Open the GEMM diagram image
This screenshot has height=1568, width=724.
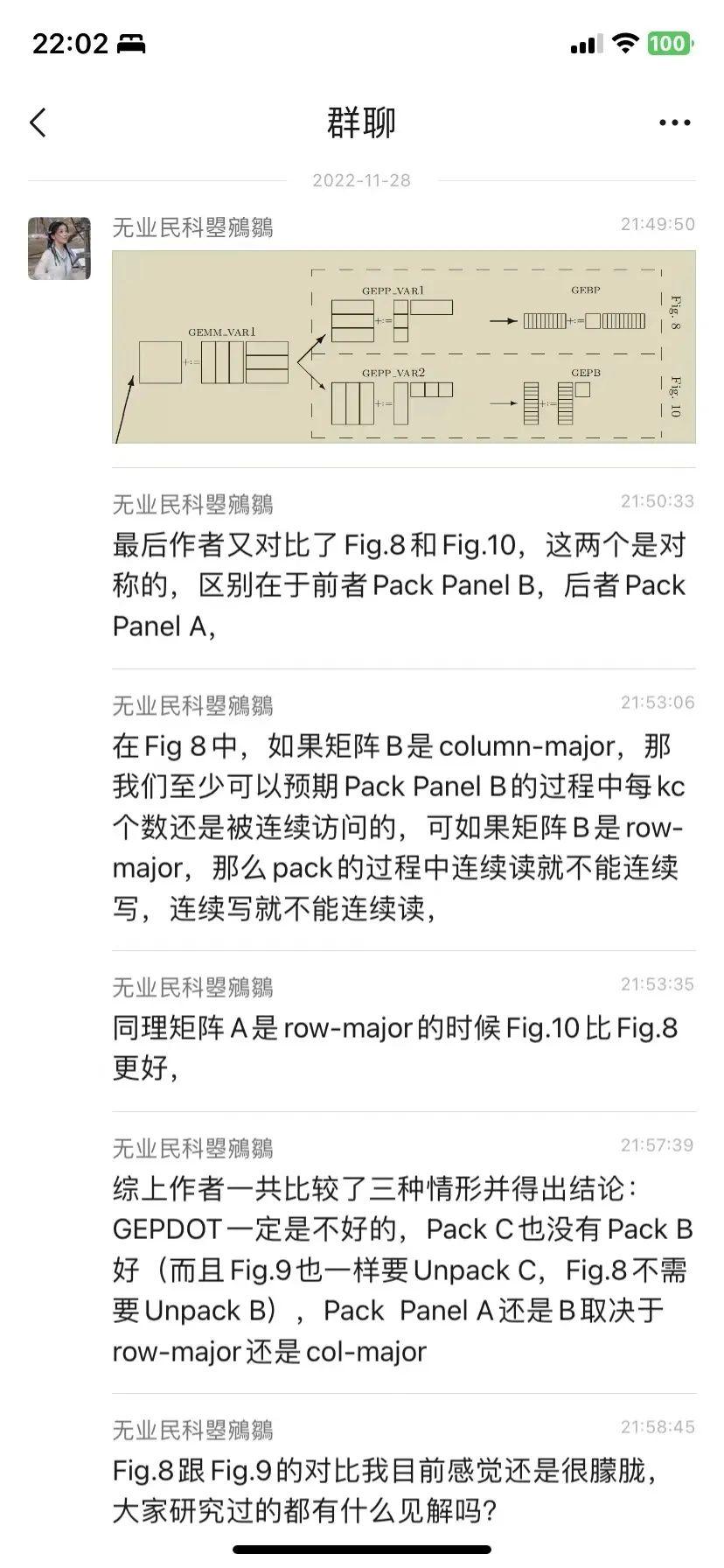point(403,346)
